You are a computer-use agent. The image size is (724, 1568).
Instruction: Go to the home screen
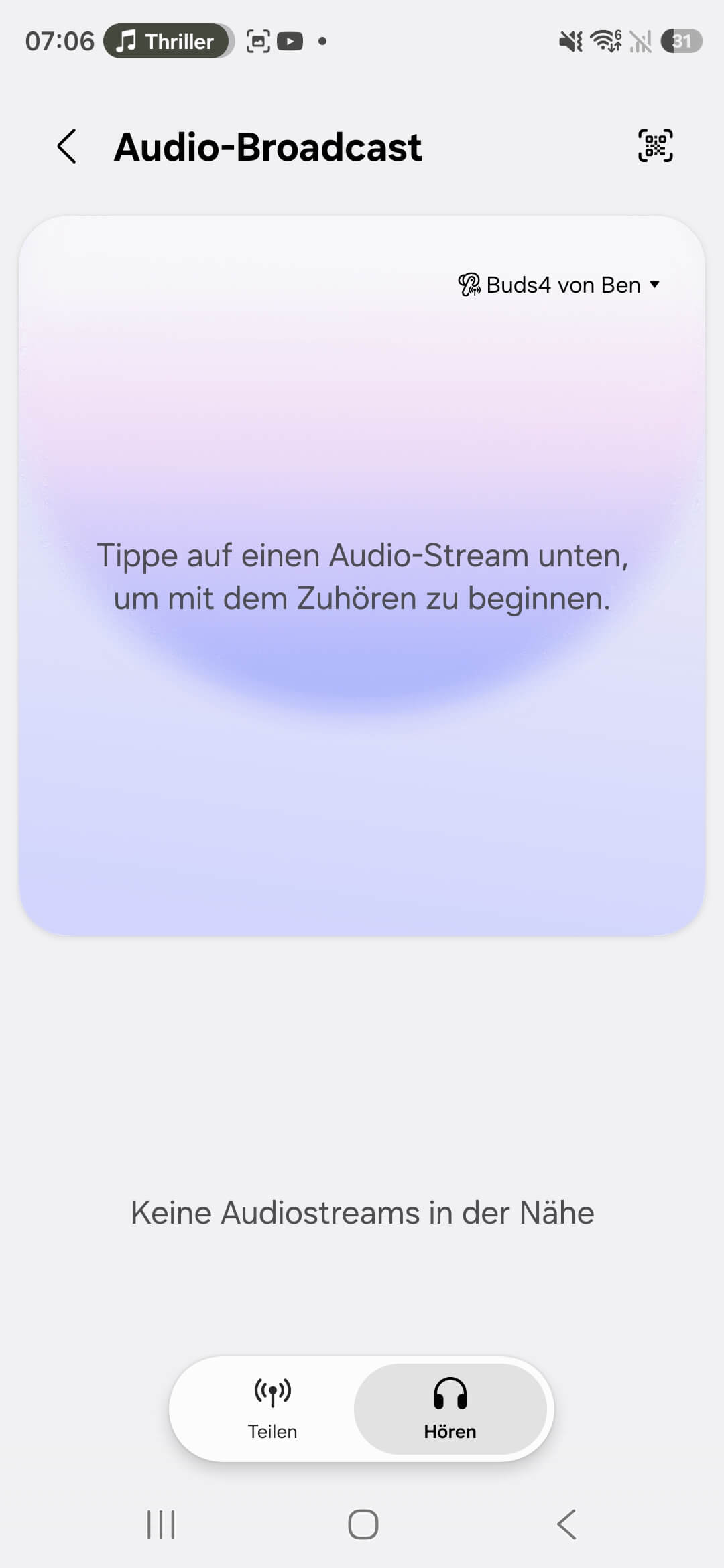point(363,1524)
